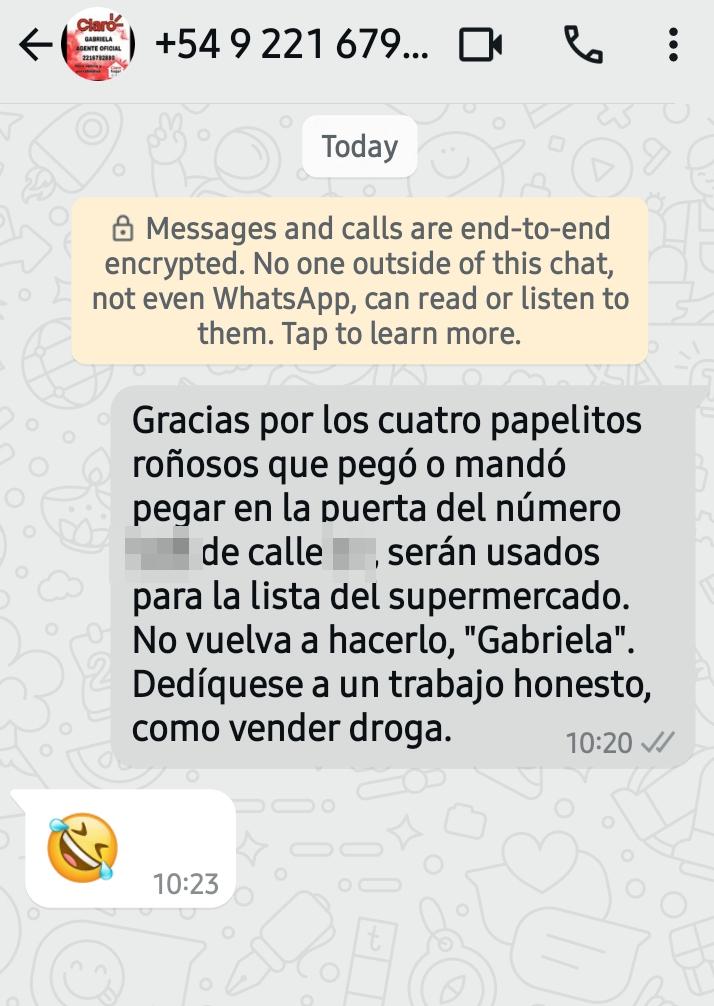Start a voice call
The image size is (714, 1006).
click(x=583, y=45)
